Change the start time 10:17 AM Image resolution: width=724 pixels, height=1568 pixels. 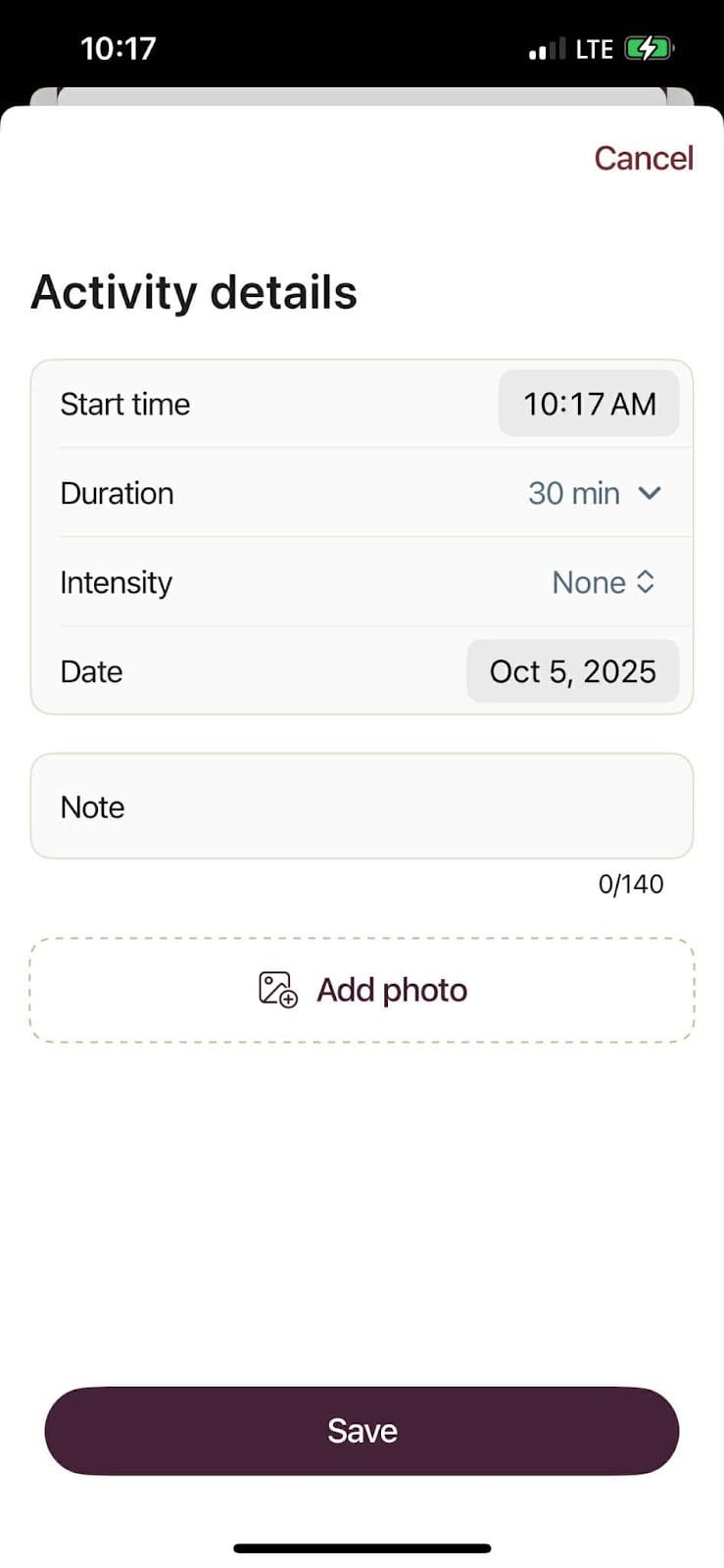point(589,404)
